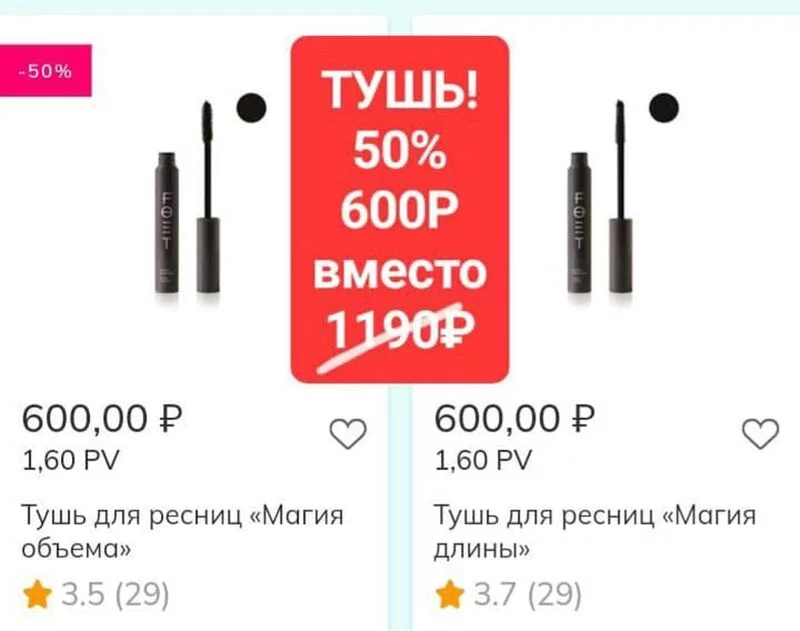The width and height of the screenshot is (800, 631).
Task: Open the «Магия длины» mascara product card
Action: coord(595,533)
